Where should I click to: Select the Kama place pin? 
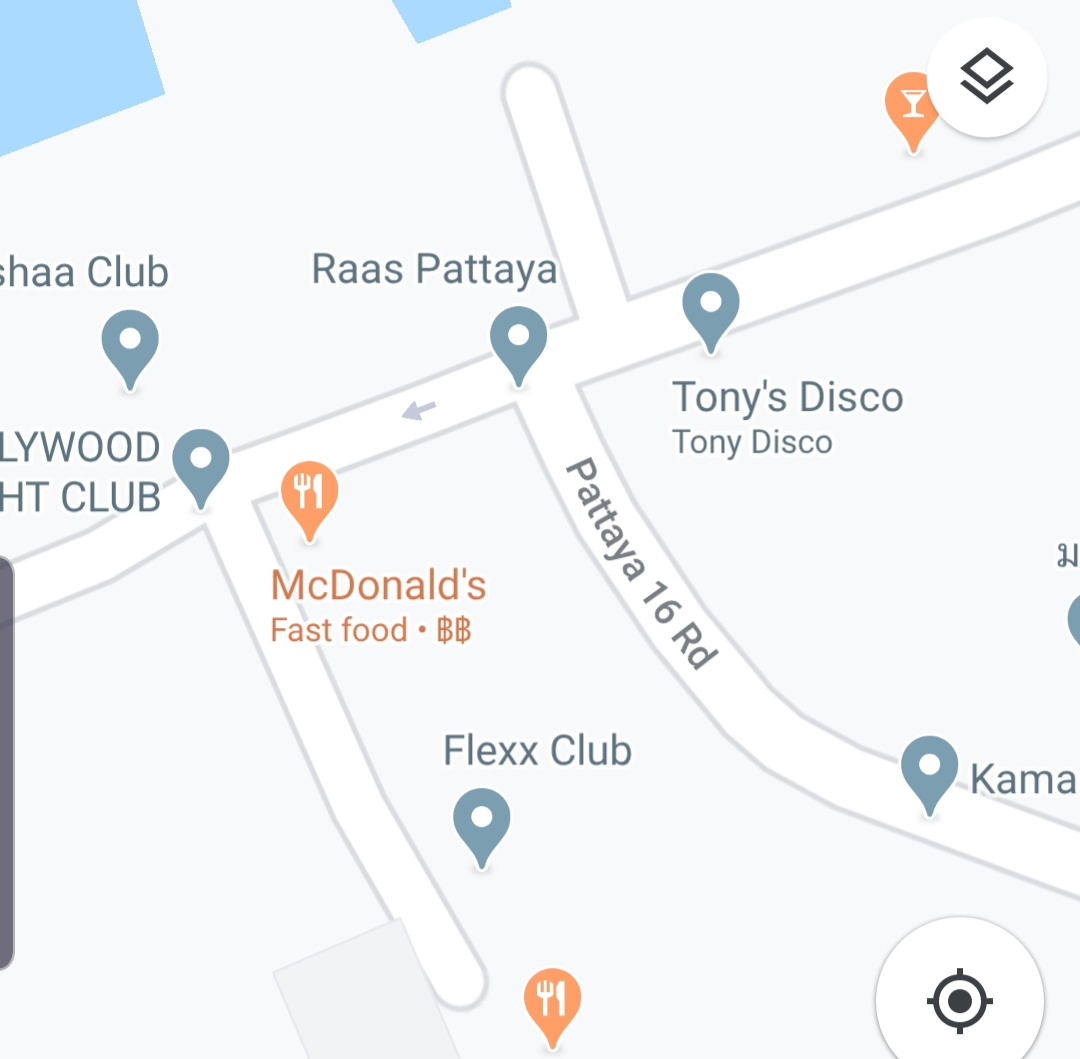pos(929,770)
